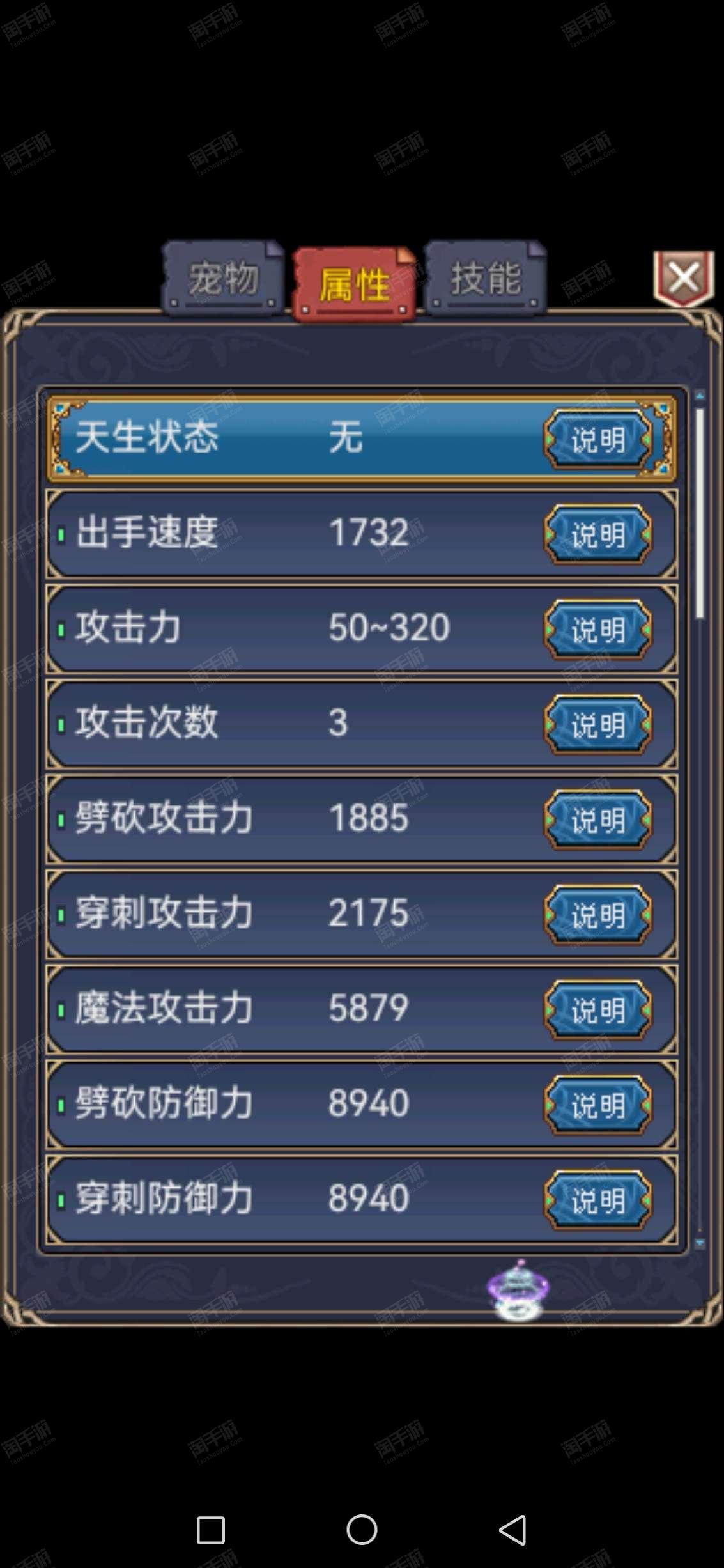Screen dimensions: 724x1568
Task: Open 说明 for 穿刺攻击力
Action: pos(598,915)
